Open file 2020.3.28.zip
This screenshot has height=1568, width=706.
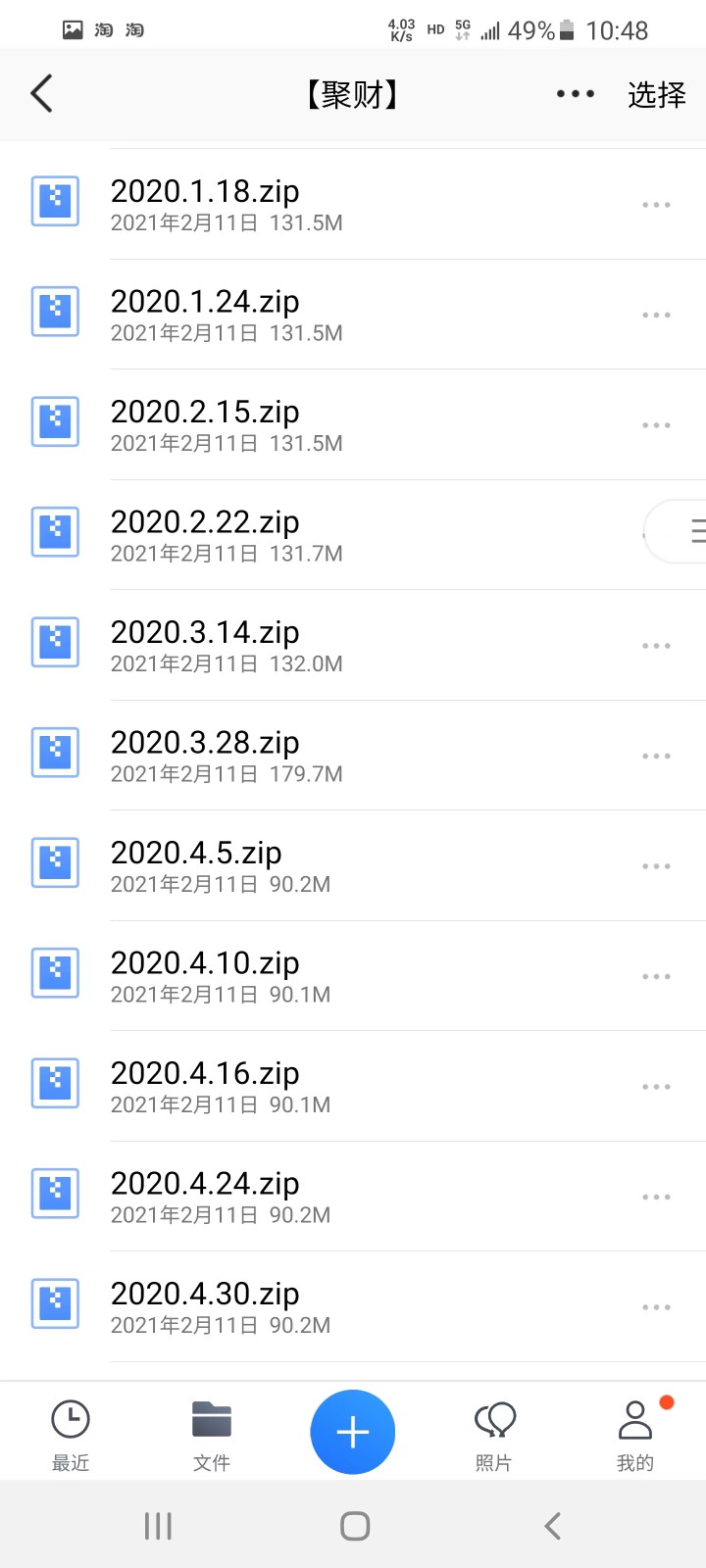[226, 756]
